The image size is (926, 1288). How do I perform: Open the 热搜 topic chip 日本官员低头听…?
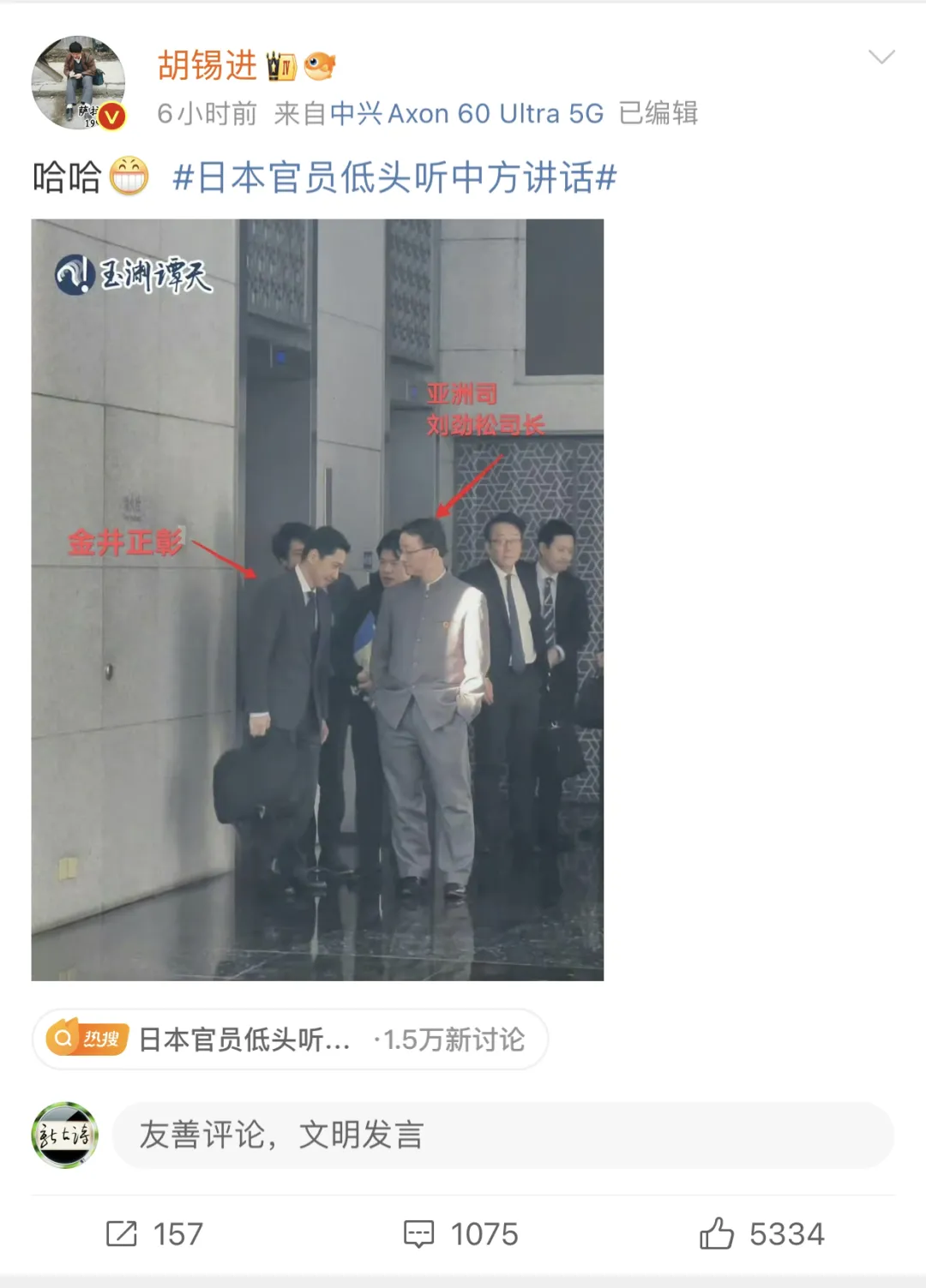pyautogui.click(x=290, y=1039)
